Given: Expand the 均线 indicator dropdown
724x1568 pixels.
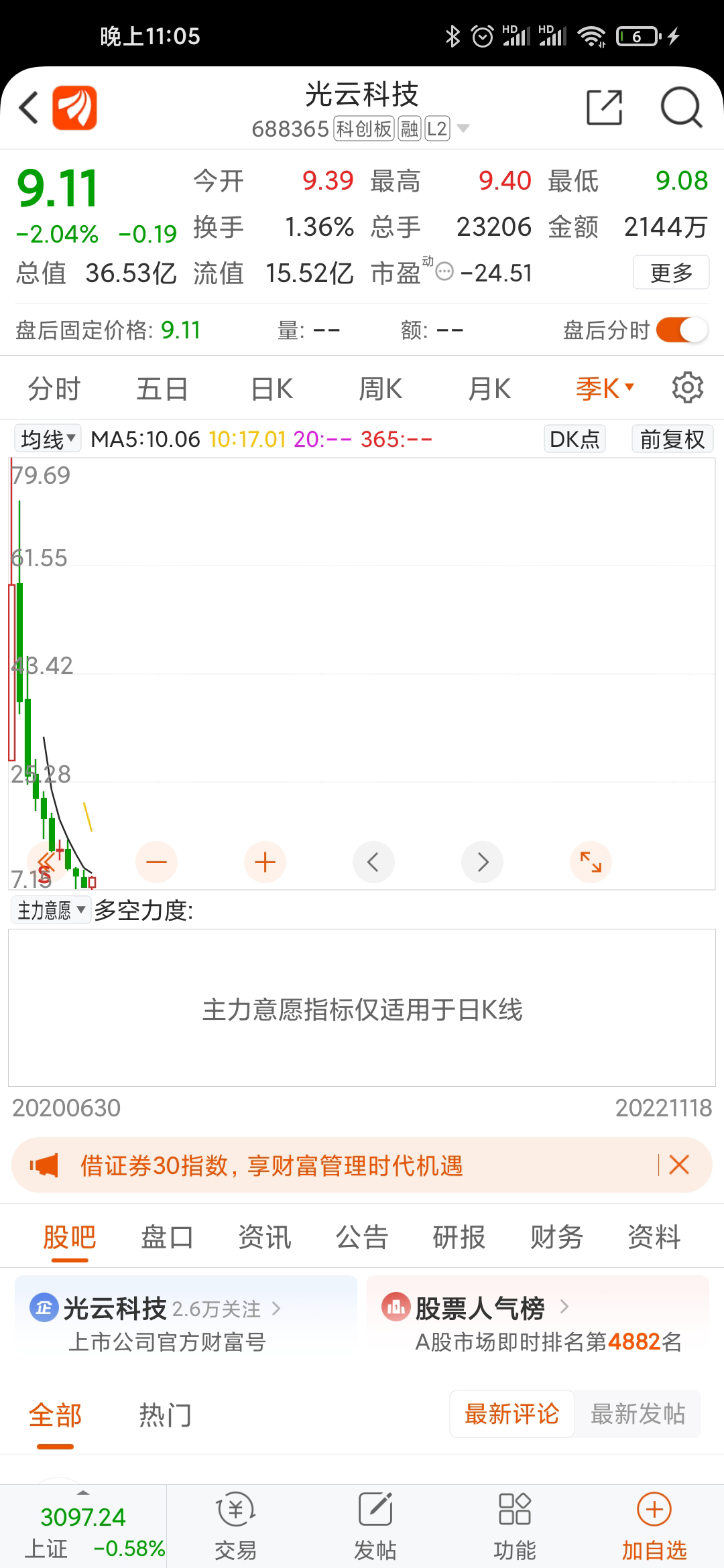Looking at the screenshot, I should 48,440.
